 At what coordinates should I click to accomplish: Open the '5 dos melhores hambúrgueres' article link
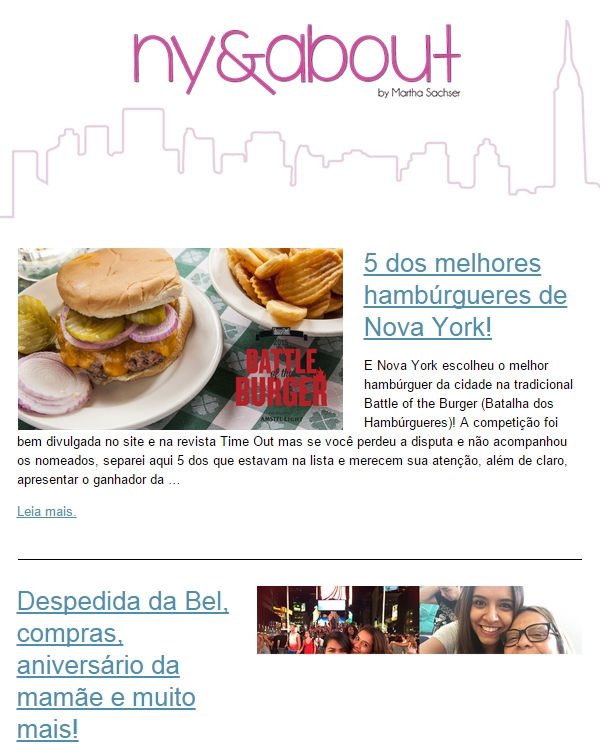[x=465, y=296]
